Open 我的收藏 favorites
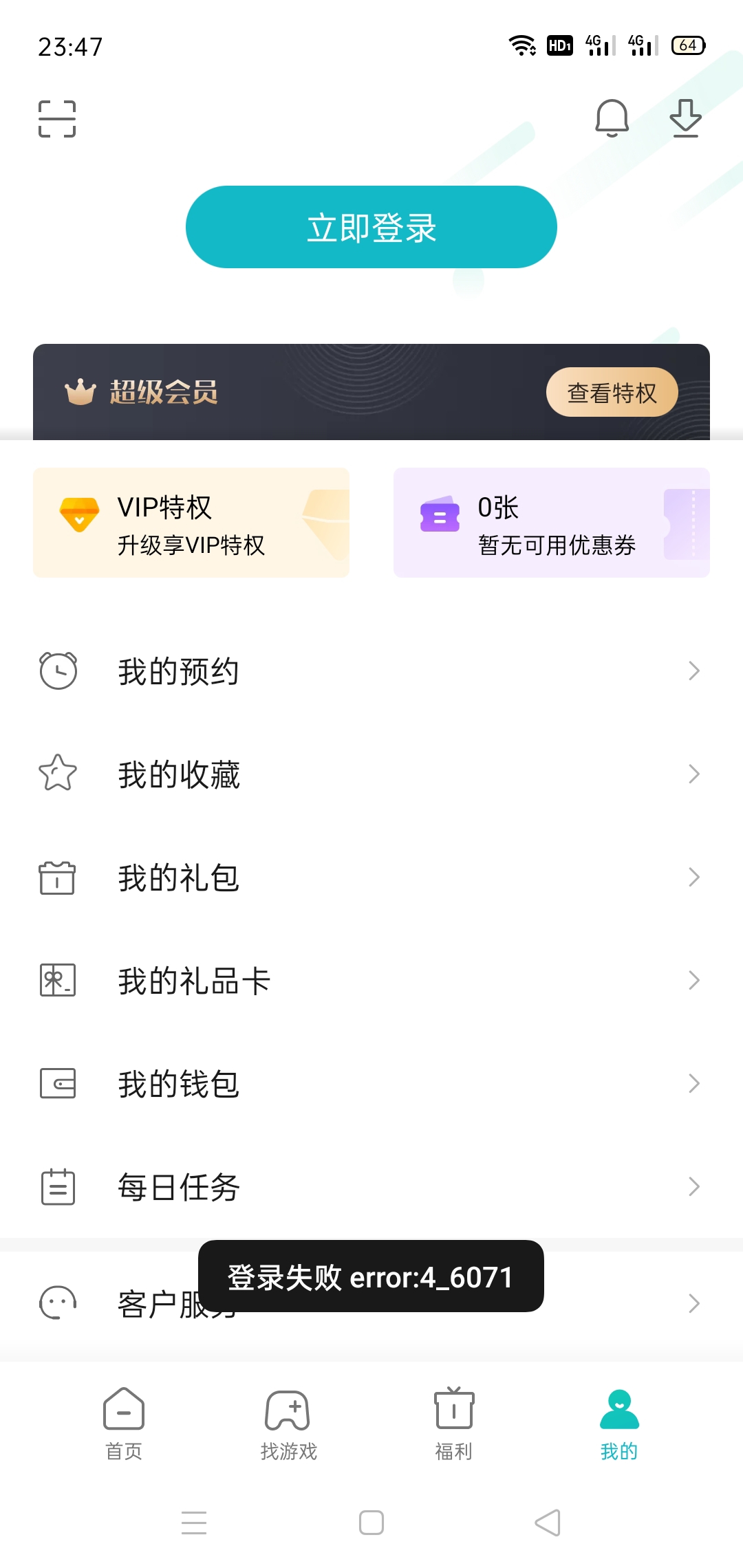This screenshot has height=1568, width=743. 371,774
